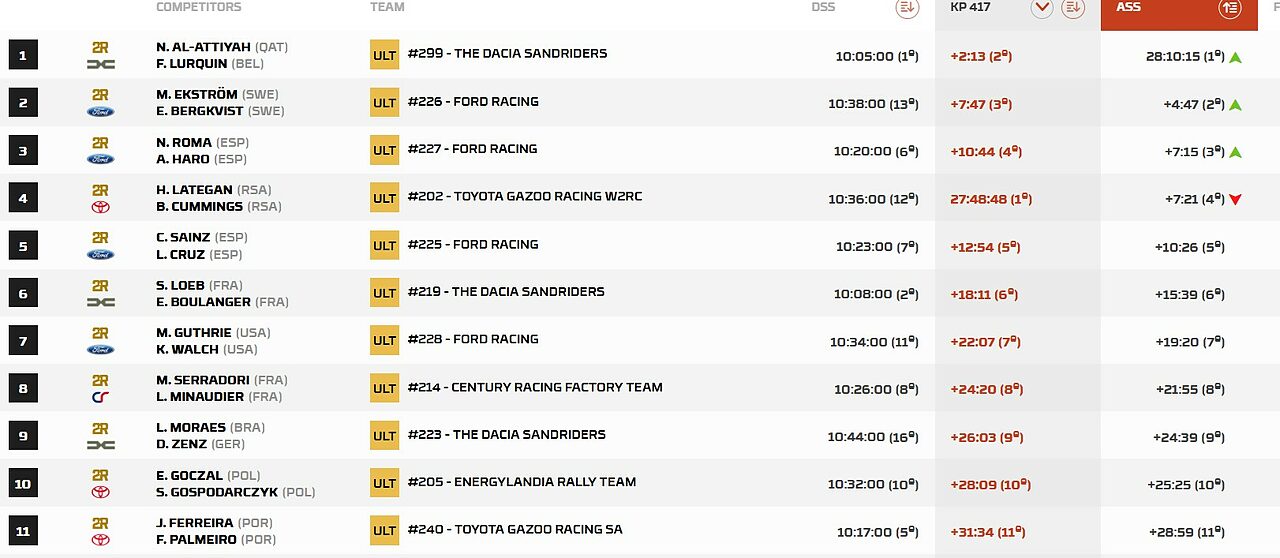
Task: Open H. Lategan's competitor row
Action: click(x=194, y=190)
